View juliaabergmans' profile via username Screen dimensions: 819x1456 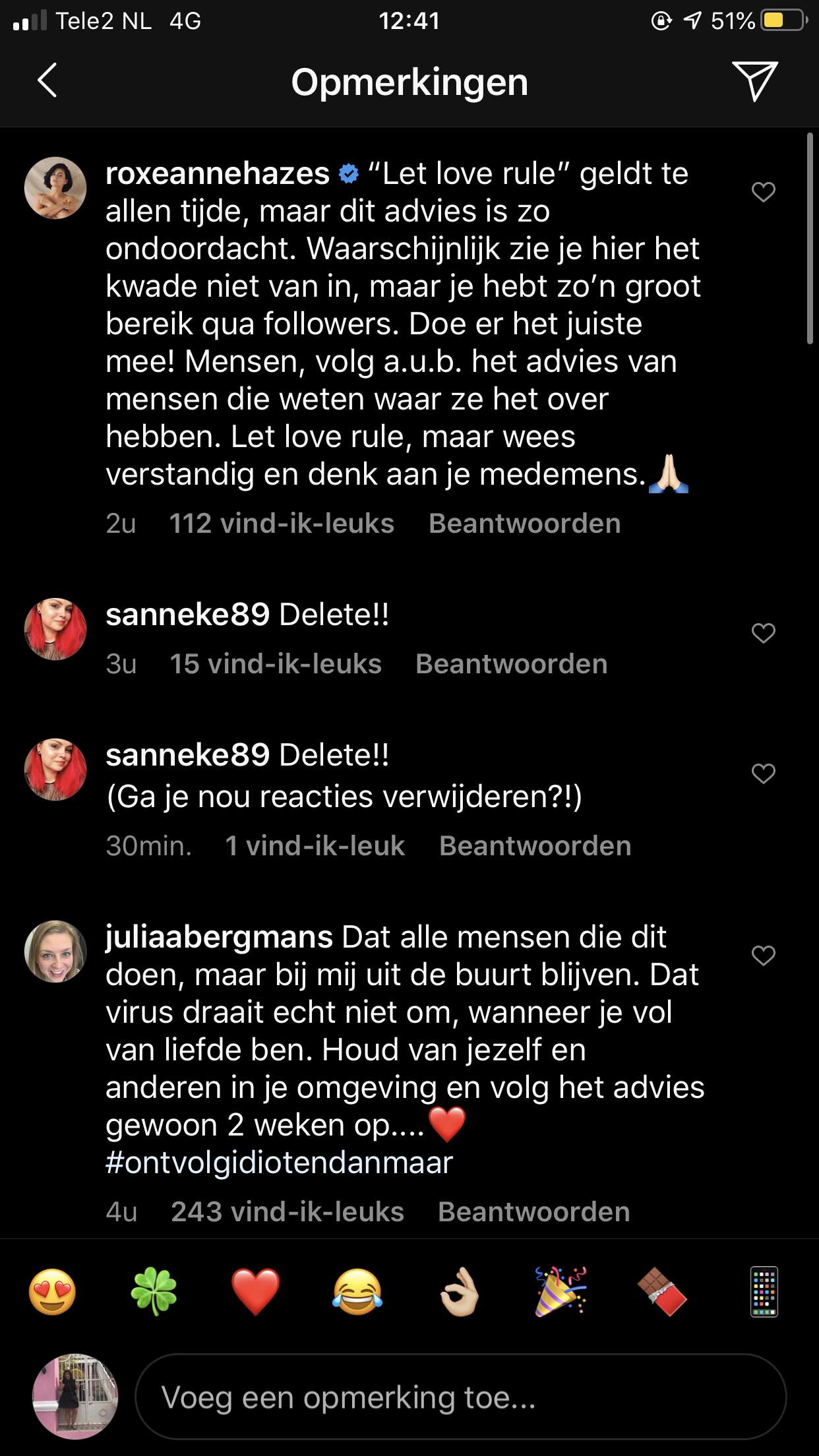[219, 937]
